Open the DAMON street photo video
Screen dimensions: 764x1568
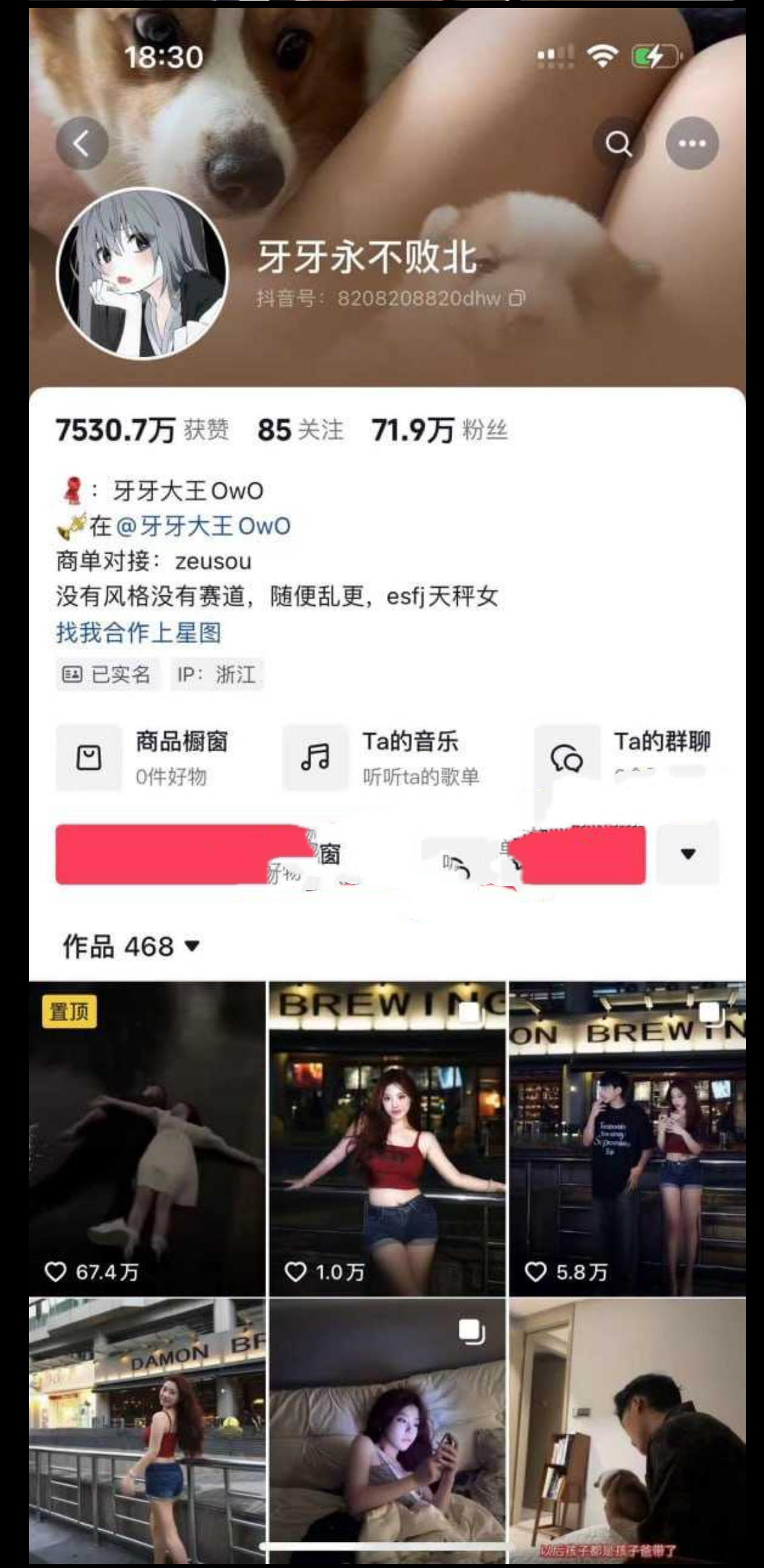click(x=146, y=1431)
